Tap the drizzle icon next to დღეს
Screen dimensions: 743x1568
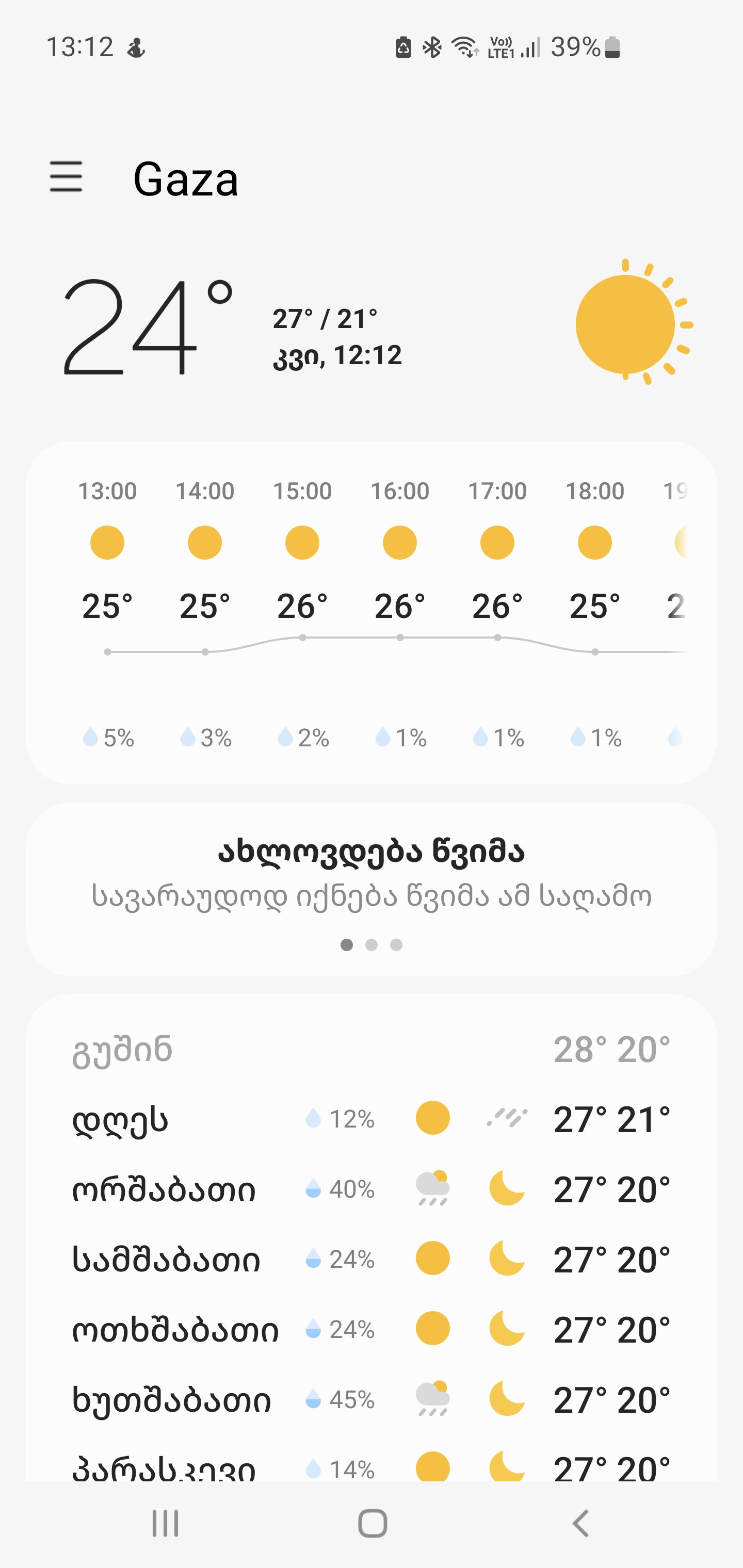coord(507,1118)
